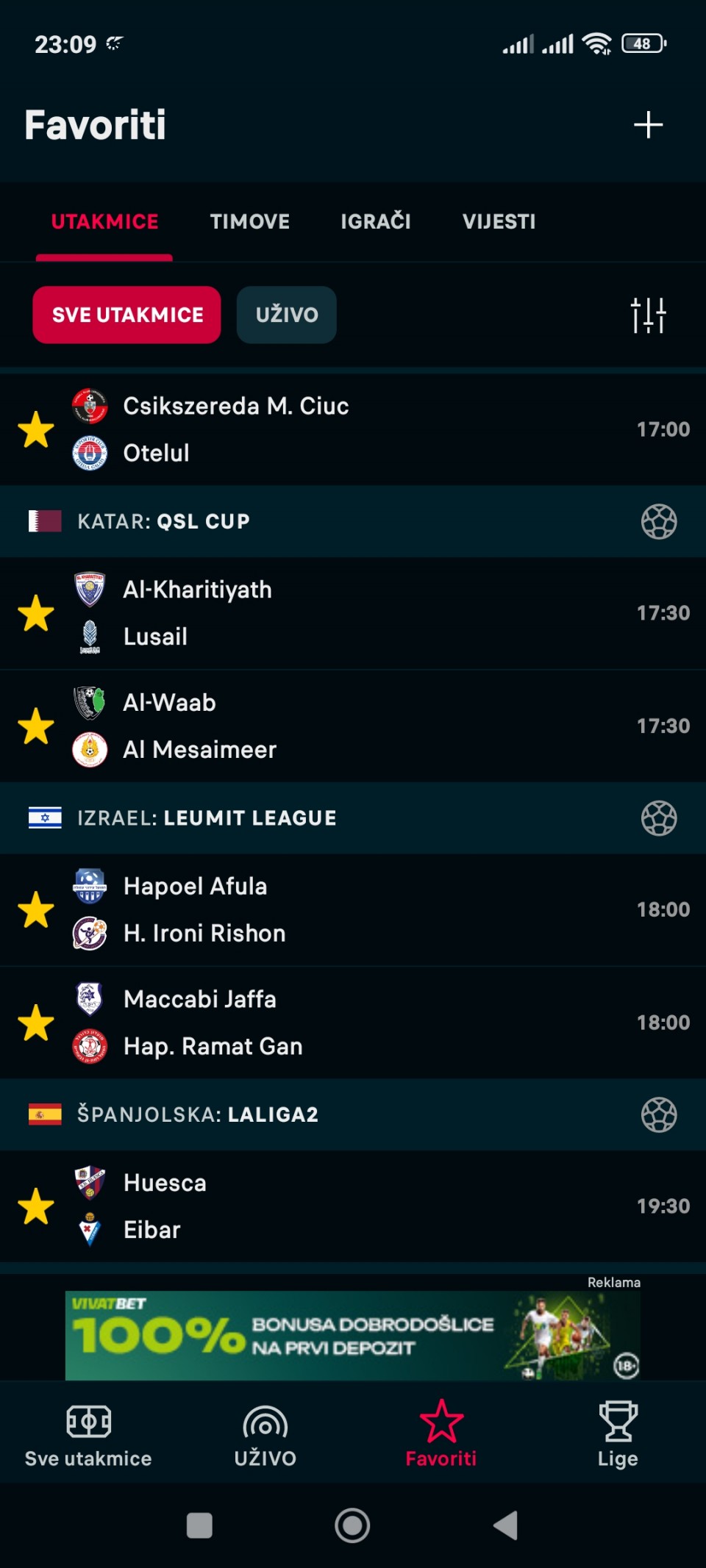Select the SVE UTAKMICE chip
706x1568 pixels.
(127, 315)
